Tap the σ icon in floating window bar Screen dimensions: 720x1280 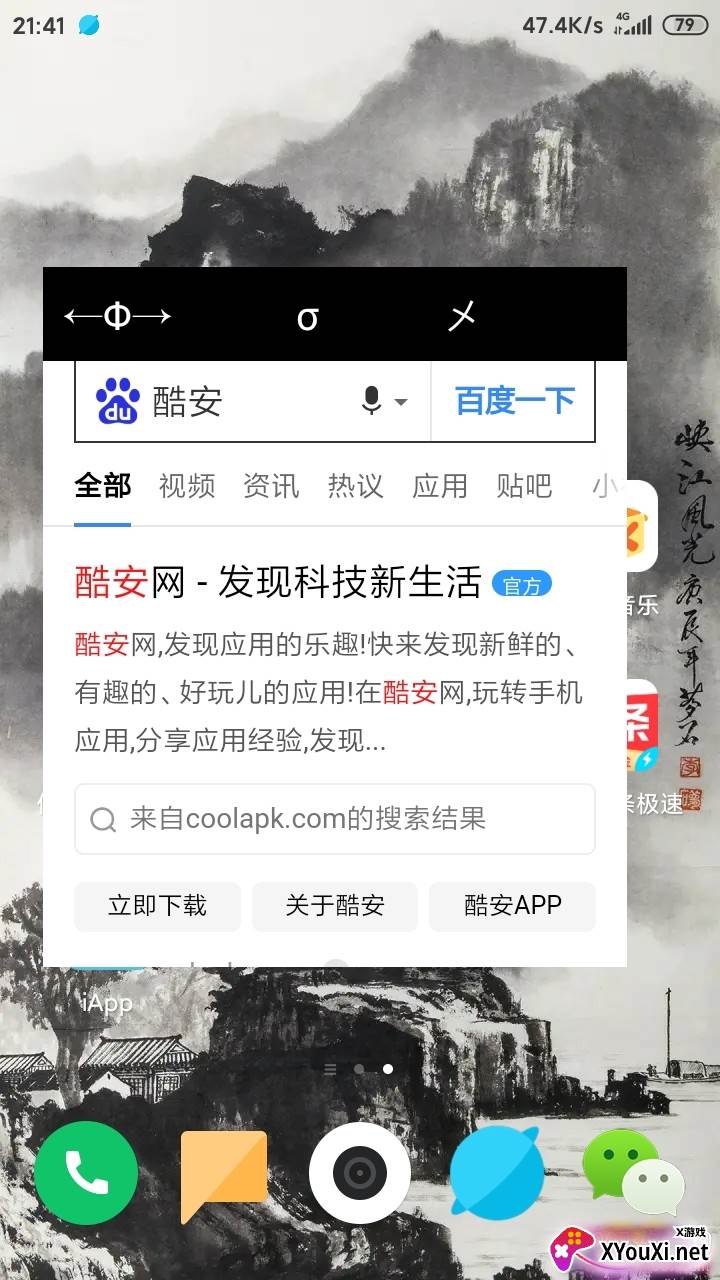[308, 318]
